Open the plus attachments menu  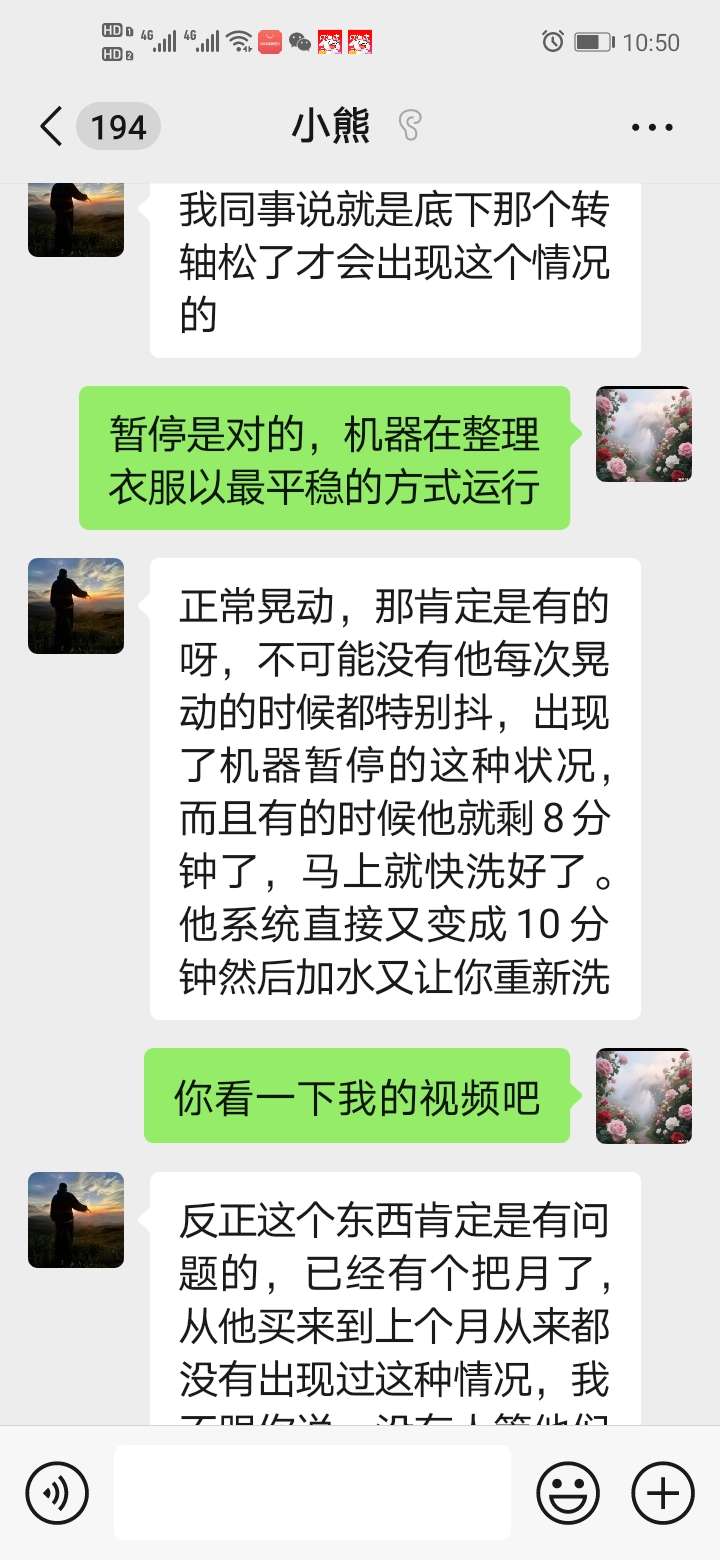662,1493
